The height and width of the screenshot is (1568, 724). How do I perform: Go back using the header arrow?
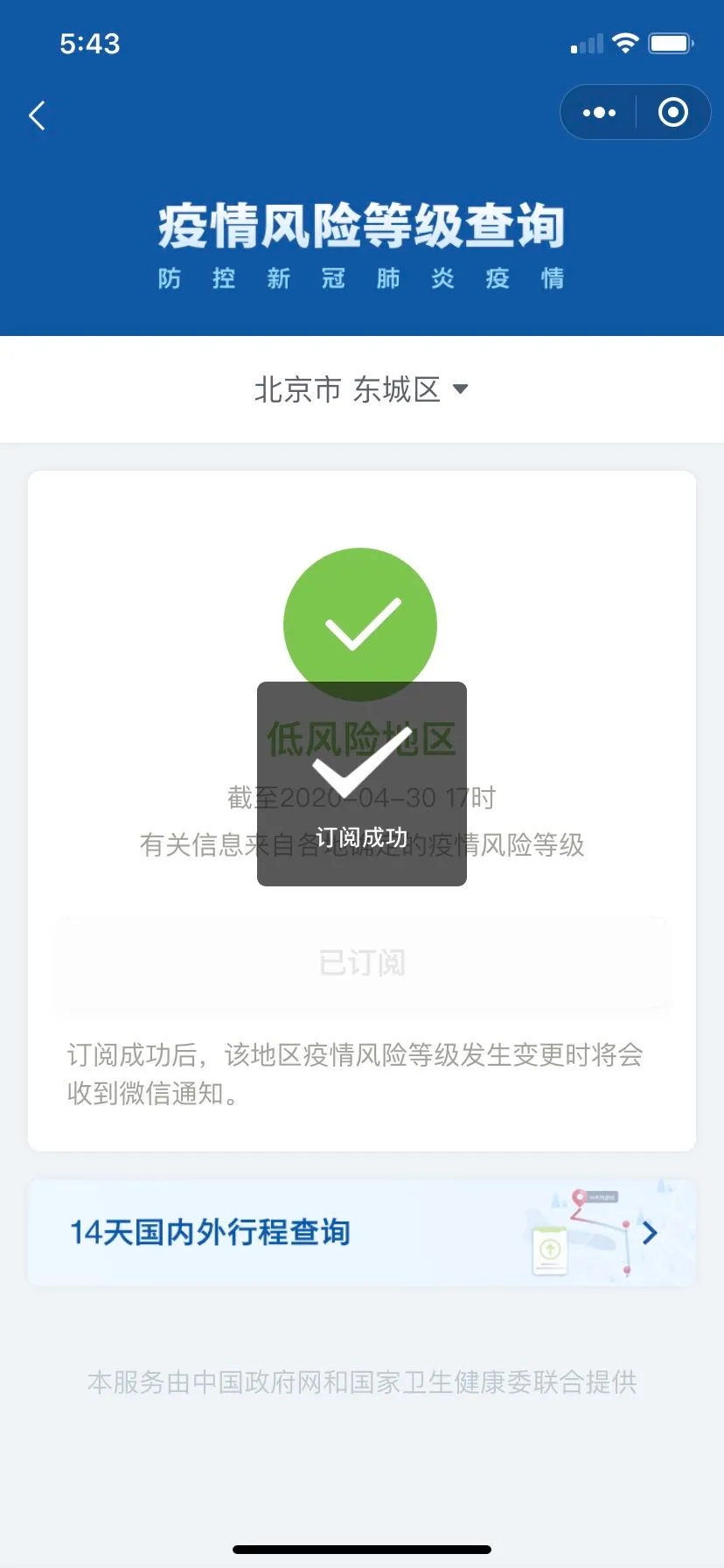click(37, 115)
